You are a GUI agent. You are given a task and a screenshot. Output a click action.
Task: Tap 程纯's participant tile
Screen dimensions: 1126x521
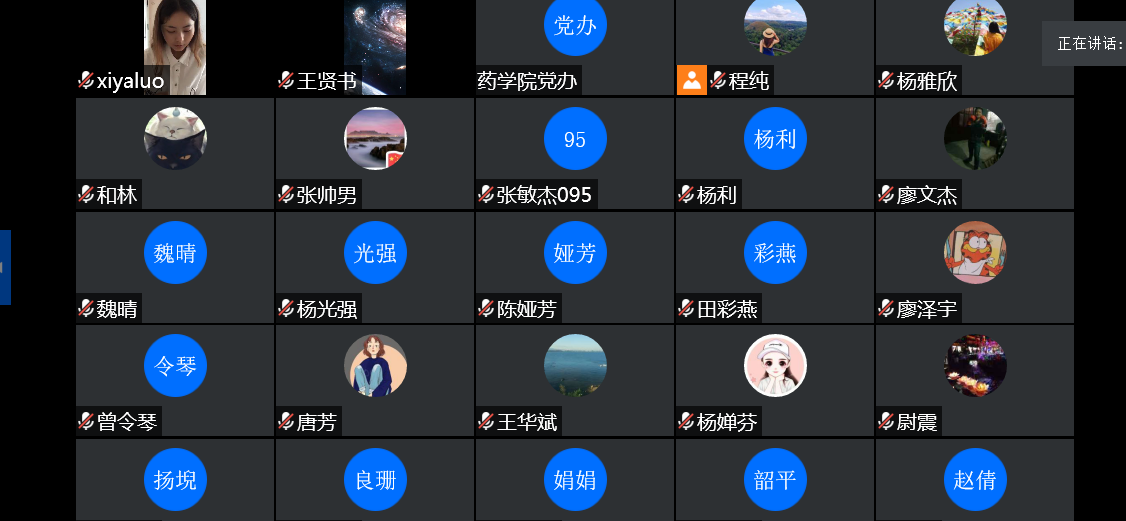[x=775, y=40]
